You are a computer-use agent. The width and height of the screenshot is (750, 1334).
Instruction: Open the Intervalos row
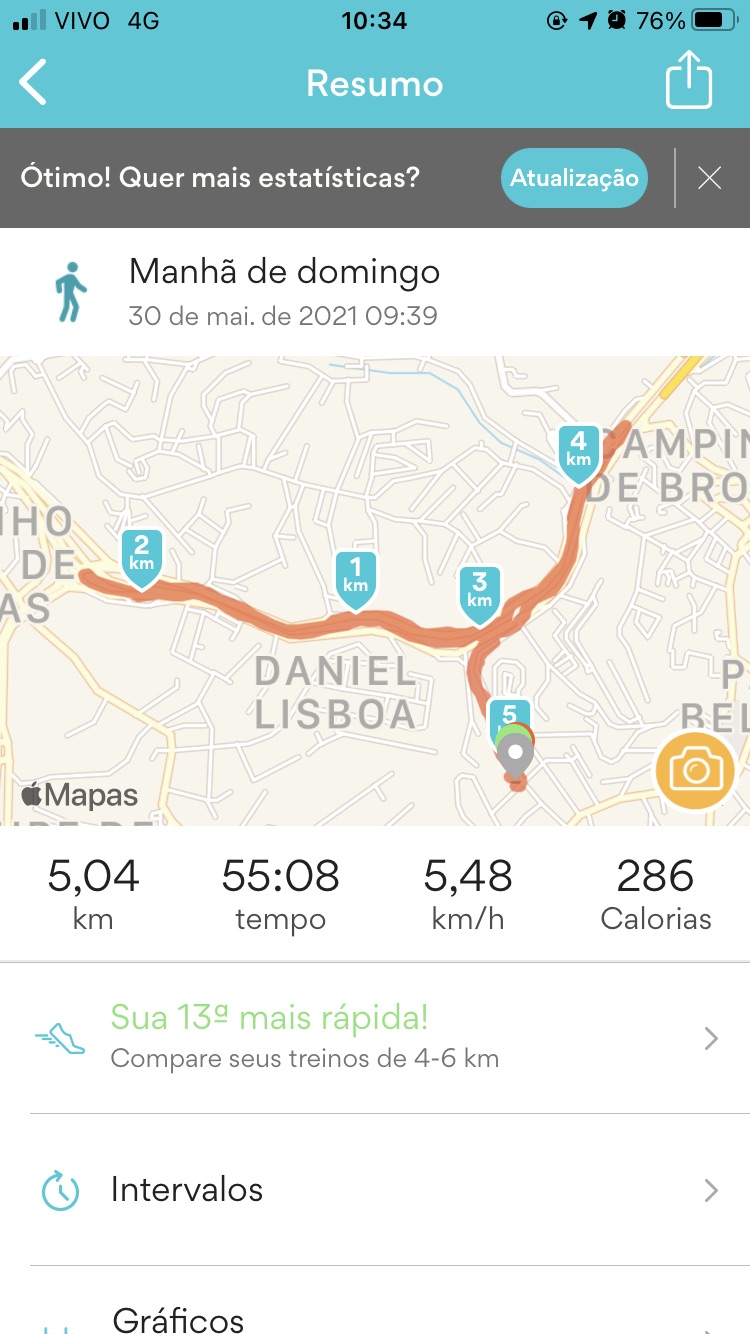375,1190
